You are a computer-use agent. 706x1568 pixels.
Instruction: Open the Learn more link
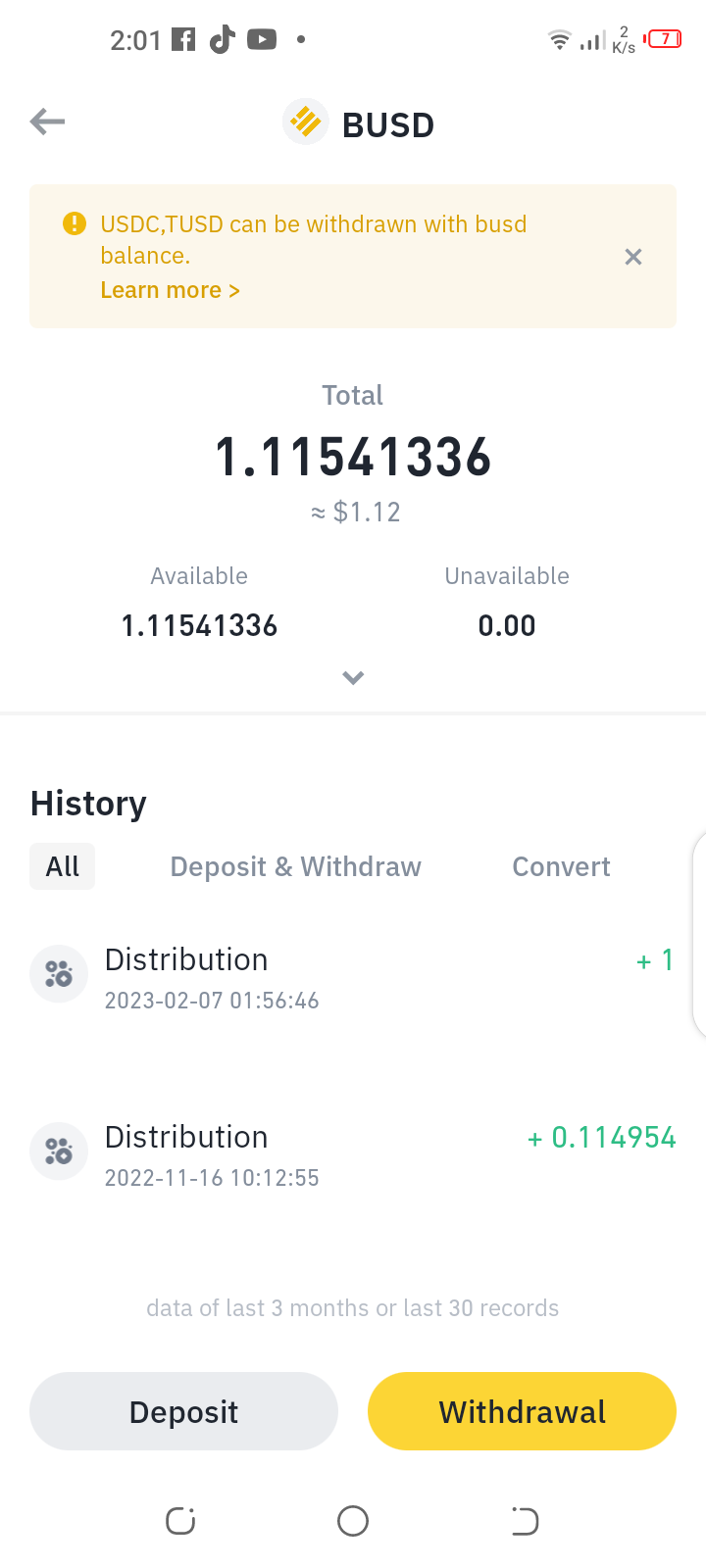(170, 290)
